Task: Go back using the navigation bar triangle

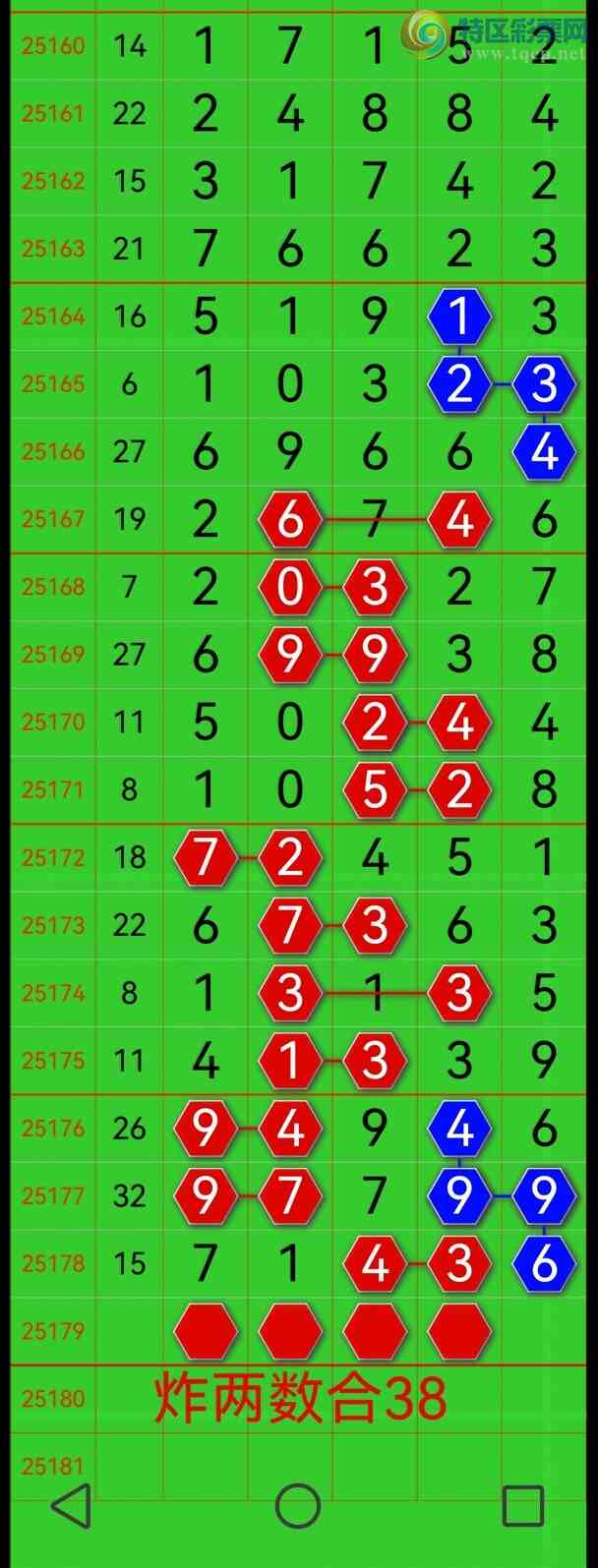Action: (x=71, y=1505)
